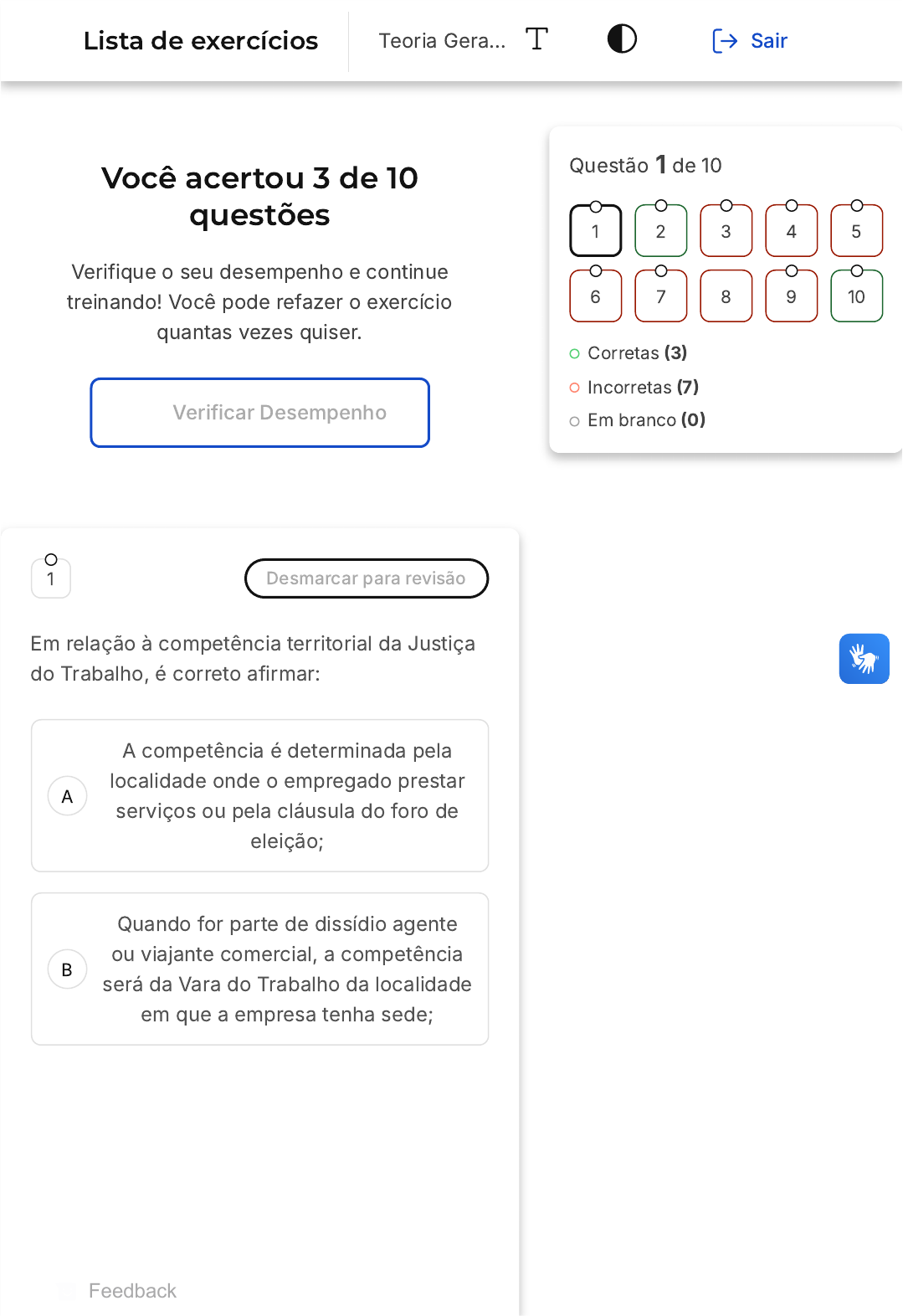Open the Feedback link
Screen dimensions: 903x1316
(132, 1291)
